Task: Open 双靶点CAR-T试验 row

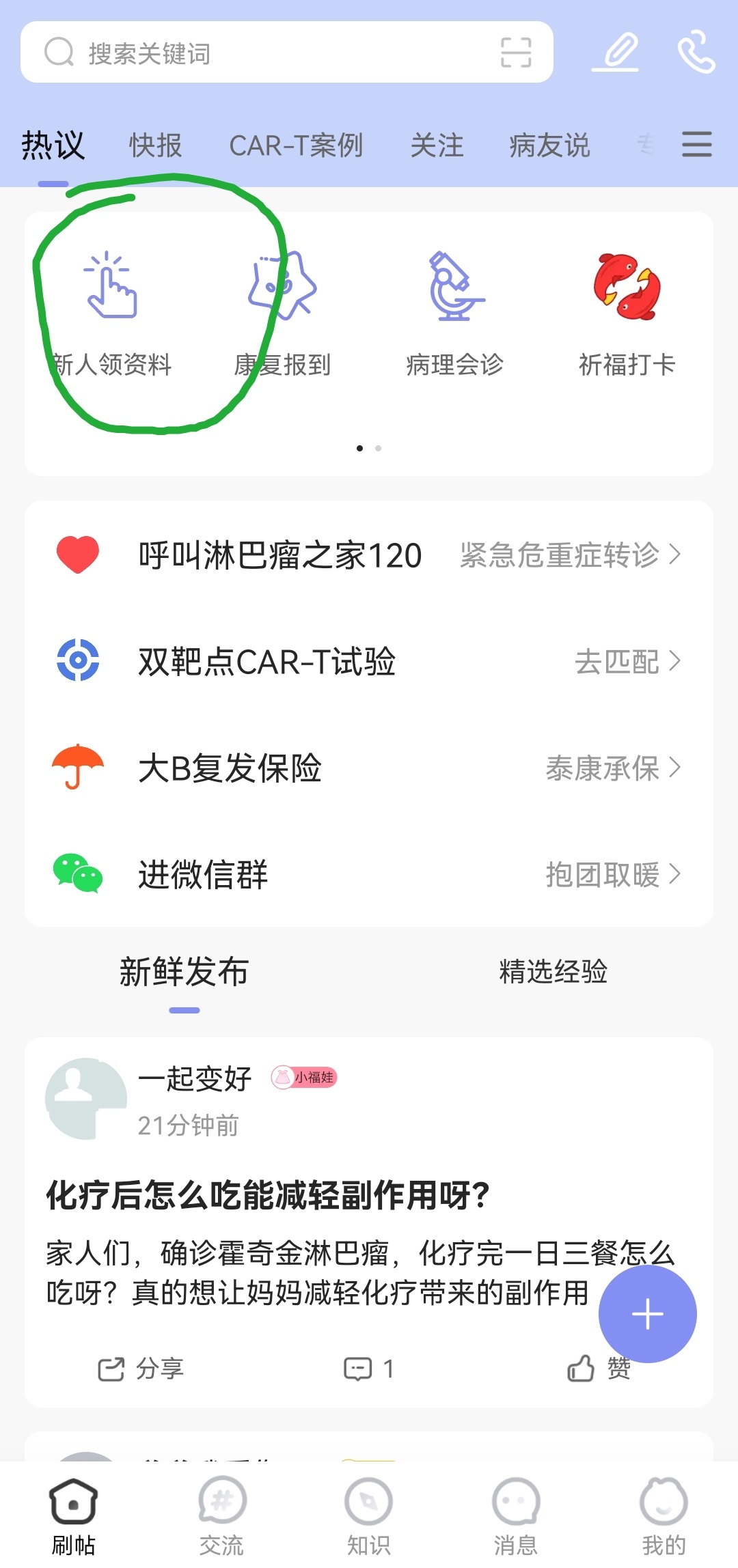Action: tap(369, 661)
